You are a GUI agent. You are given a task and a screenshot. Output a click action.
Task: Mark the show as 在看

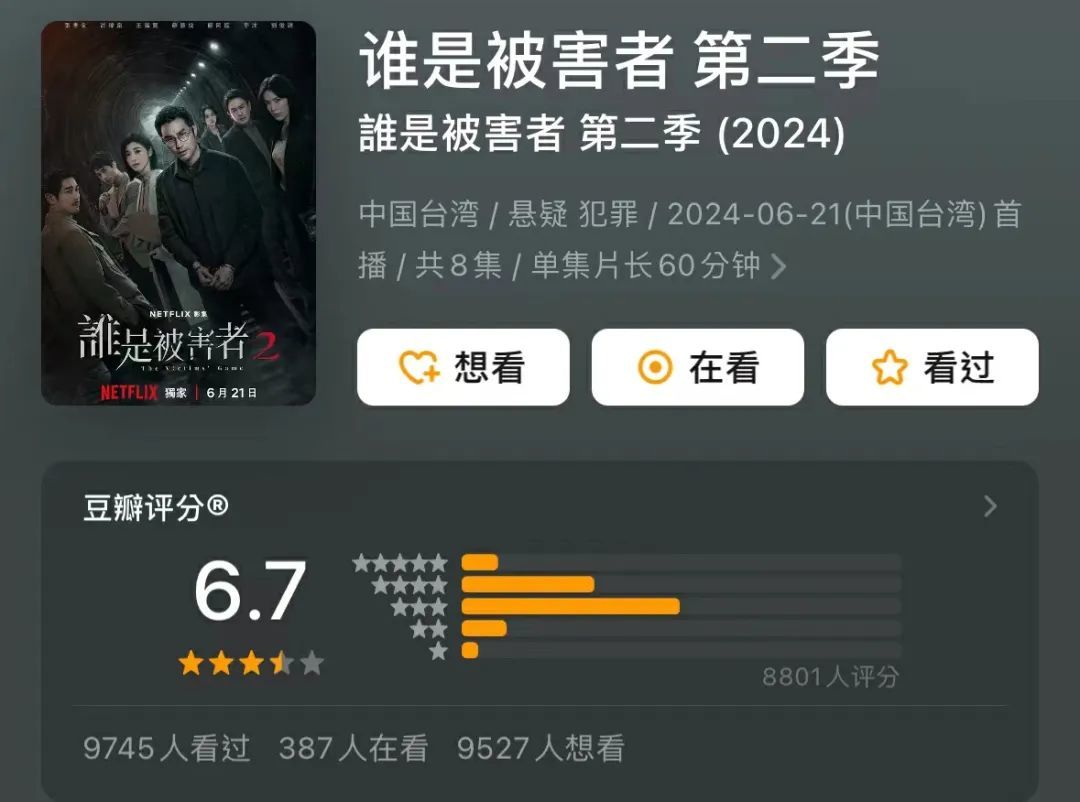(x=697, y=367)
